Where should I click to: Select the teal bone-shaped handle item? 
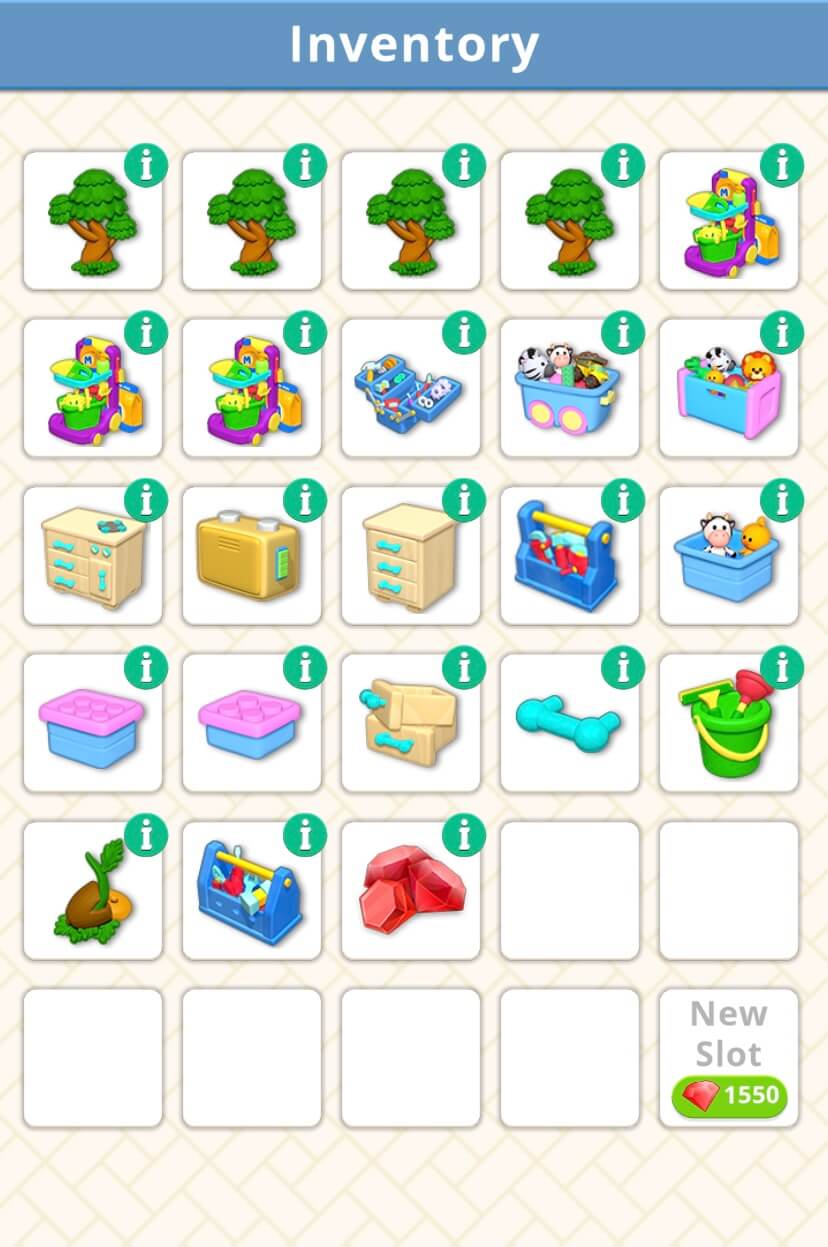coord(569,724)
